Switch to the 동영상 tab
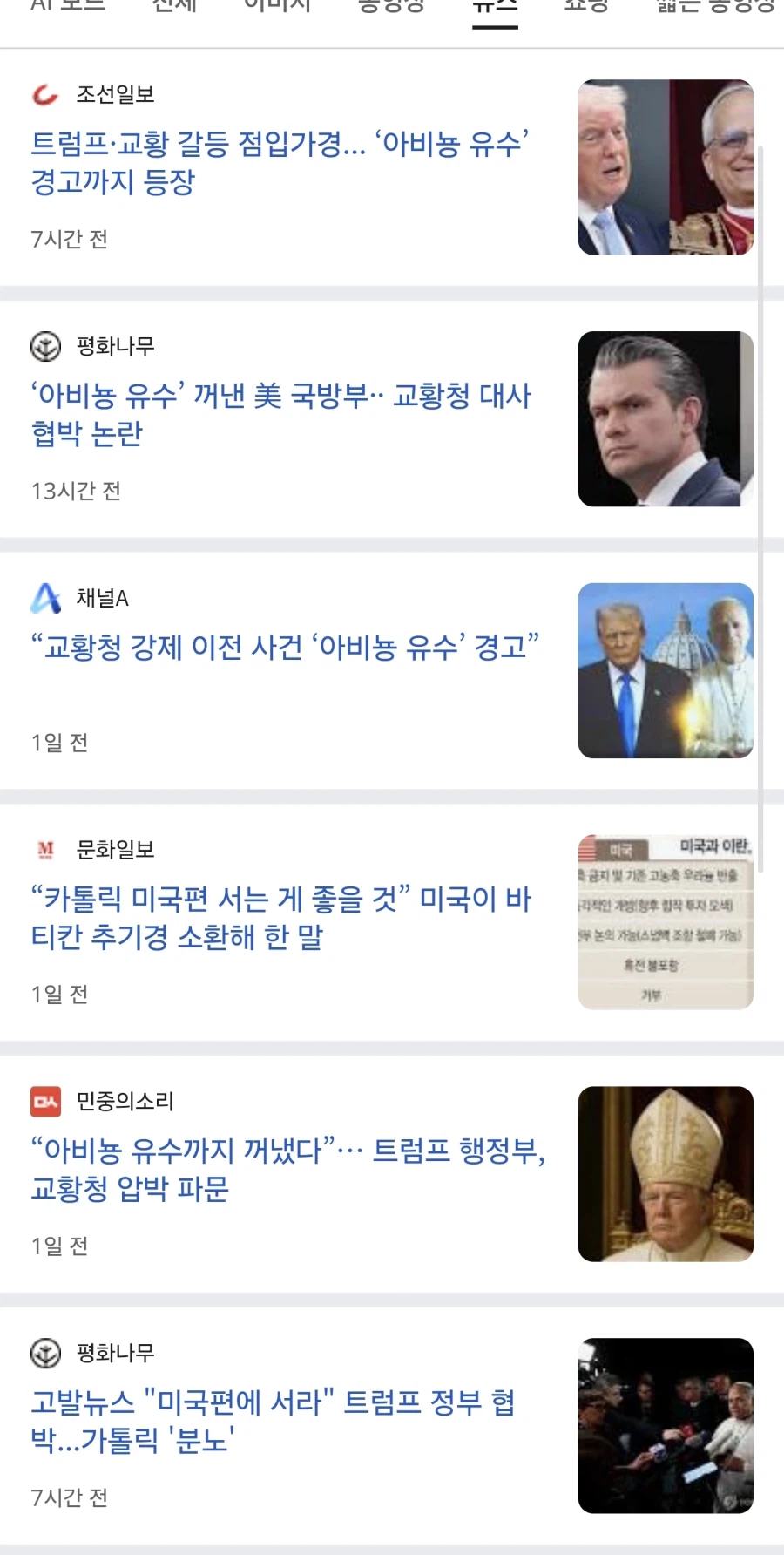784x1555 pixels. pyautogui.click(x=391, y=7)
